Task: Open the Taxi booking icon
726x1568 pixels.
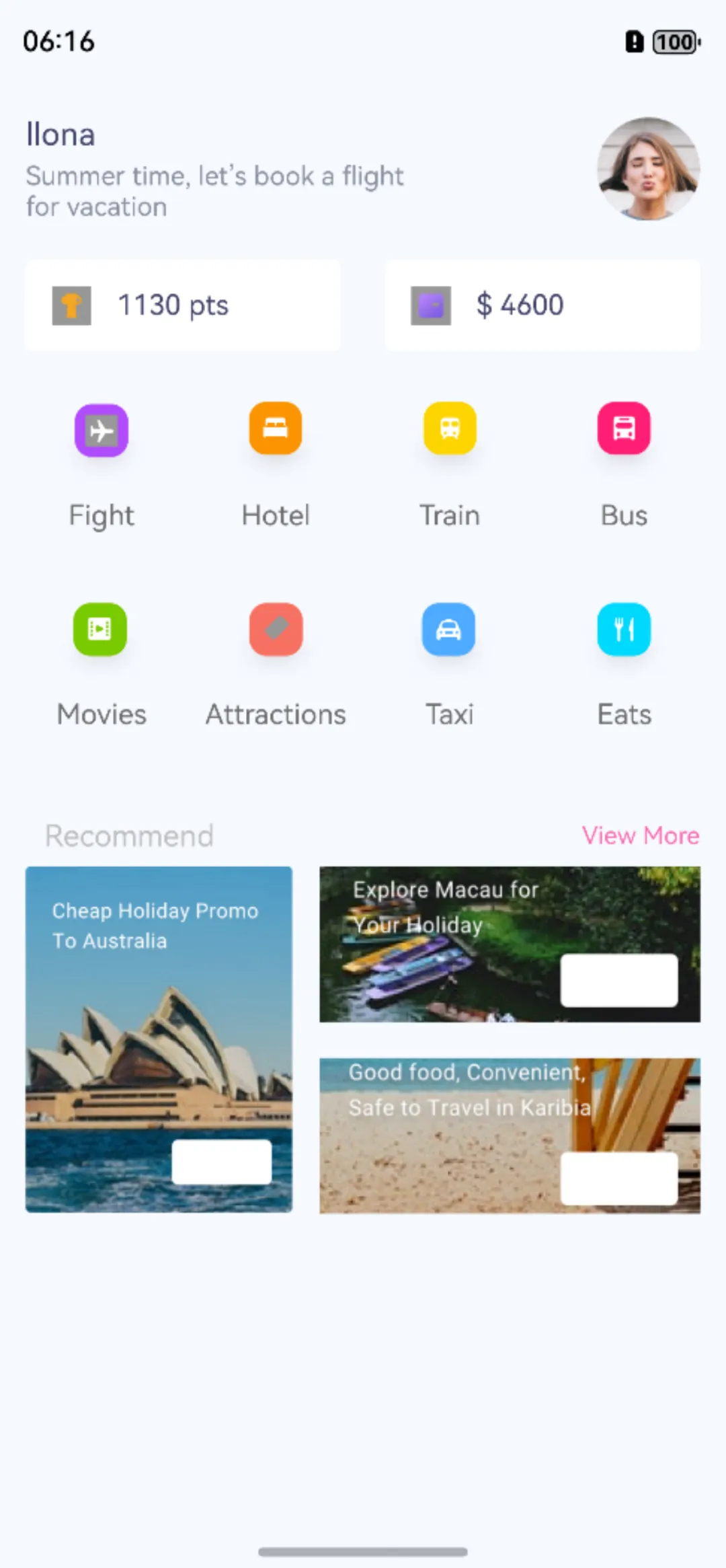Action: pyautogui.click(x=449, y=629)
